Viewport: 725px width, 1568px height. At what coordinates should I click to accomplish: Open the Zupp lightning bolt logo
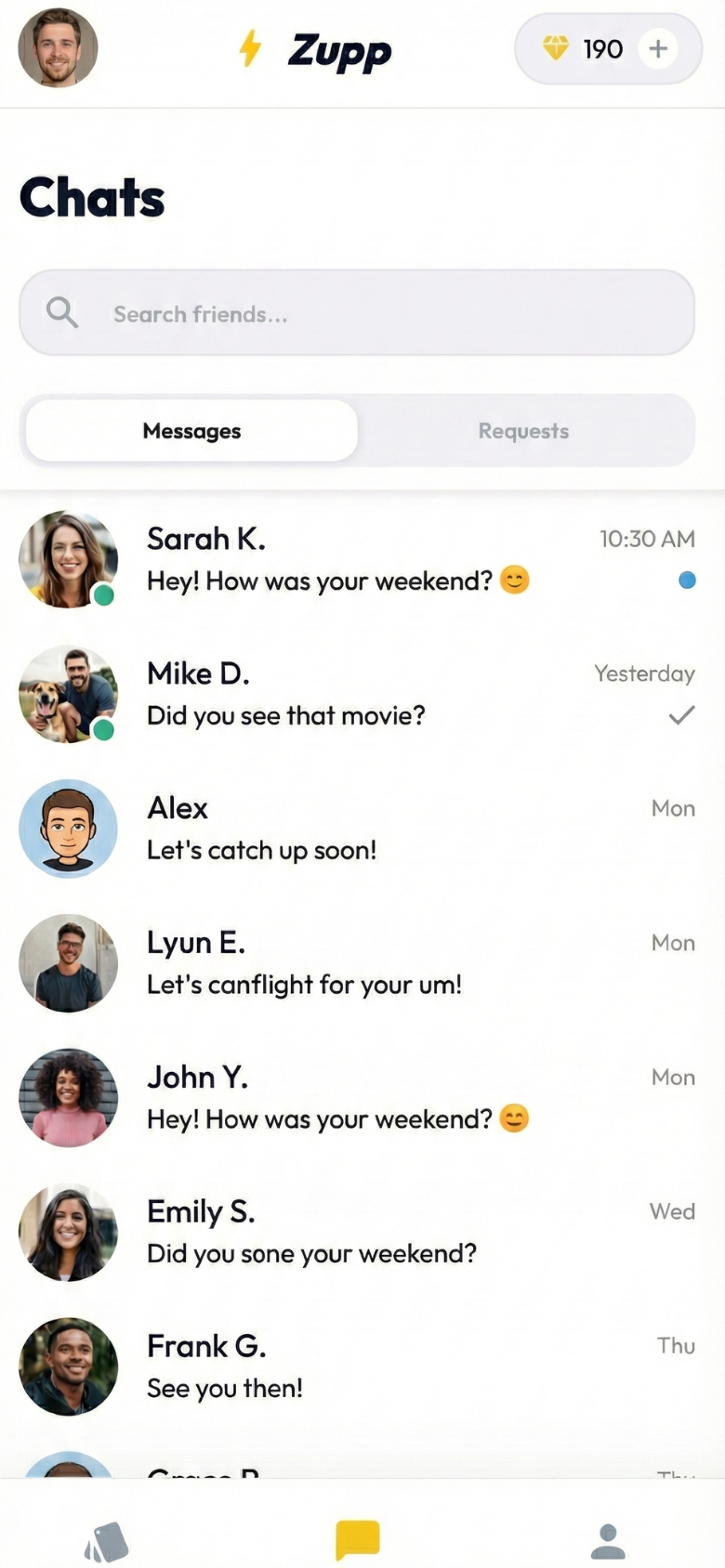tap(249, 48)
